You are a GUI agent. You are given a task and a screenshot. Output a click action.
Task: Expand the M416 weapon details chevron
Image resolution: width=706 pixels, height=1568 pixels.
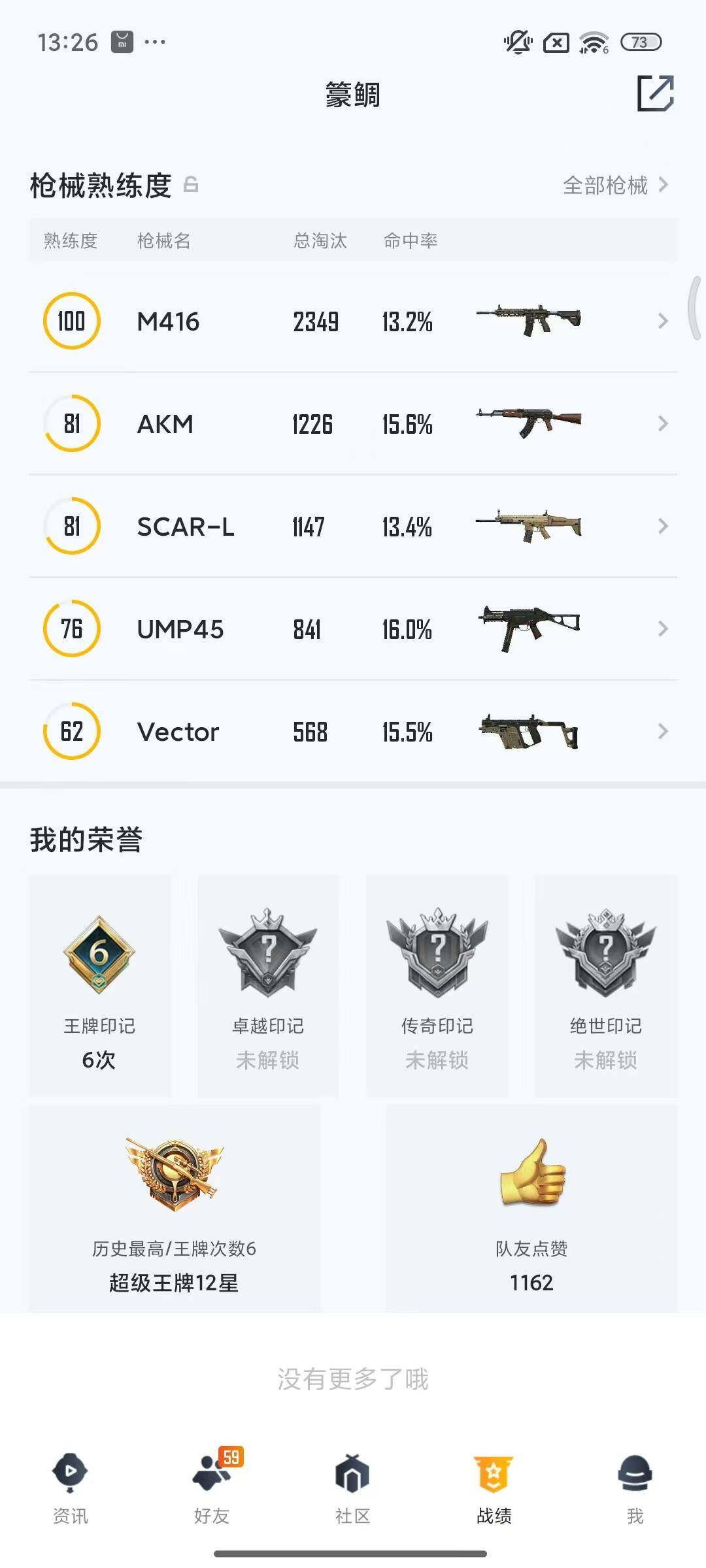point(662,321)
